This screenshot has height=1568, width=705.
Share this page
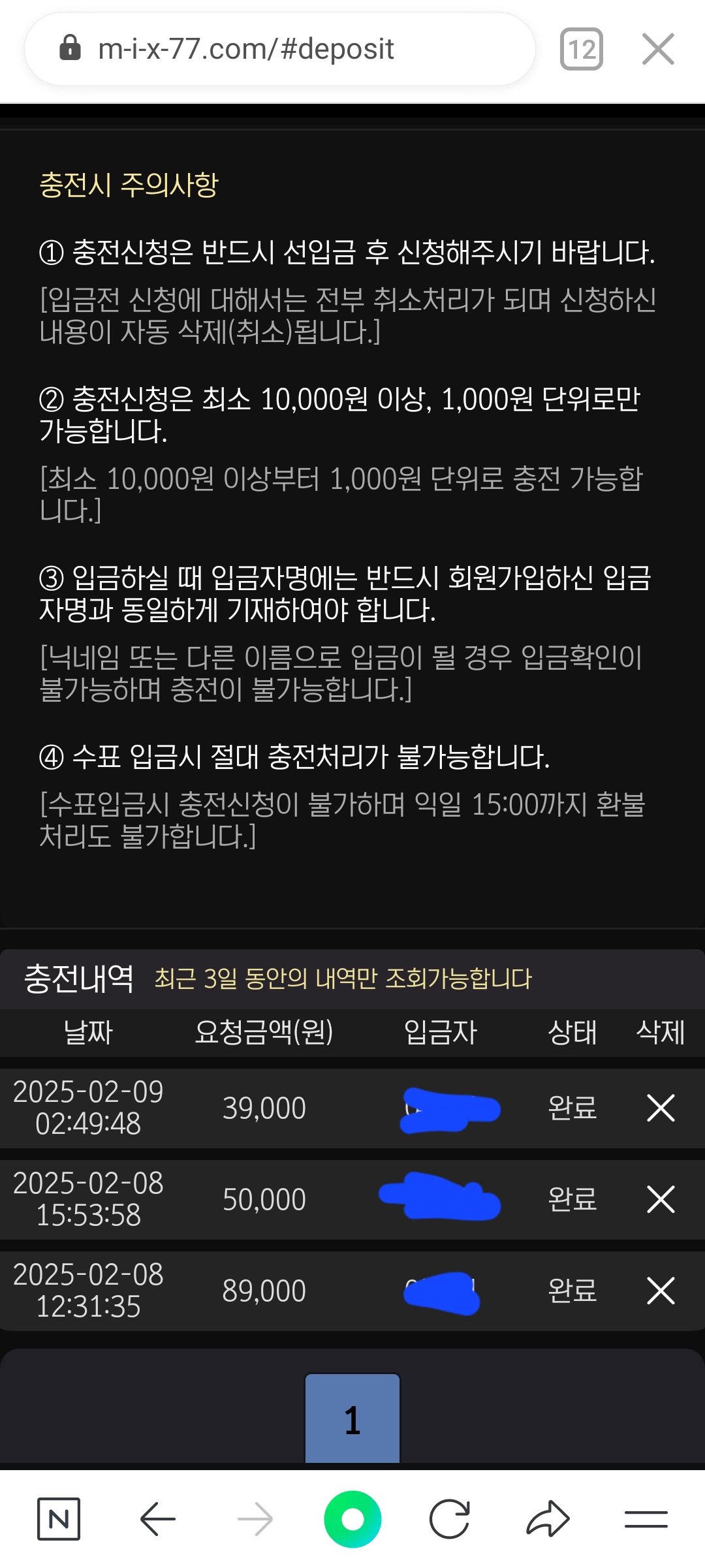(x=548, y=1519)
